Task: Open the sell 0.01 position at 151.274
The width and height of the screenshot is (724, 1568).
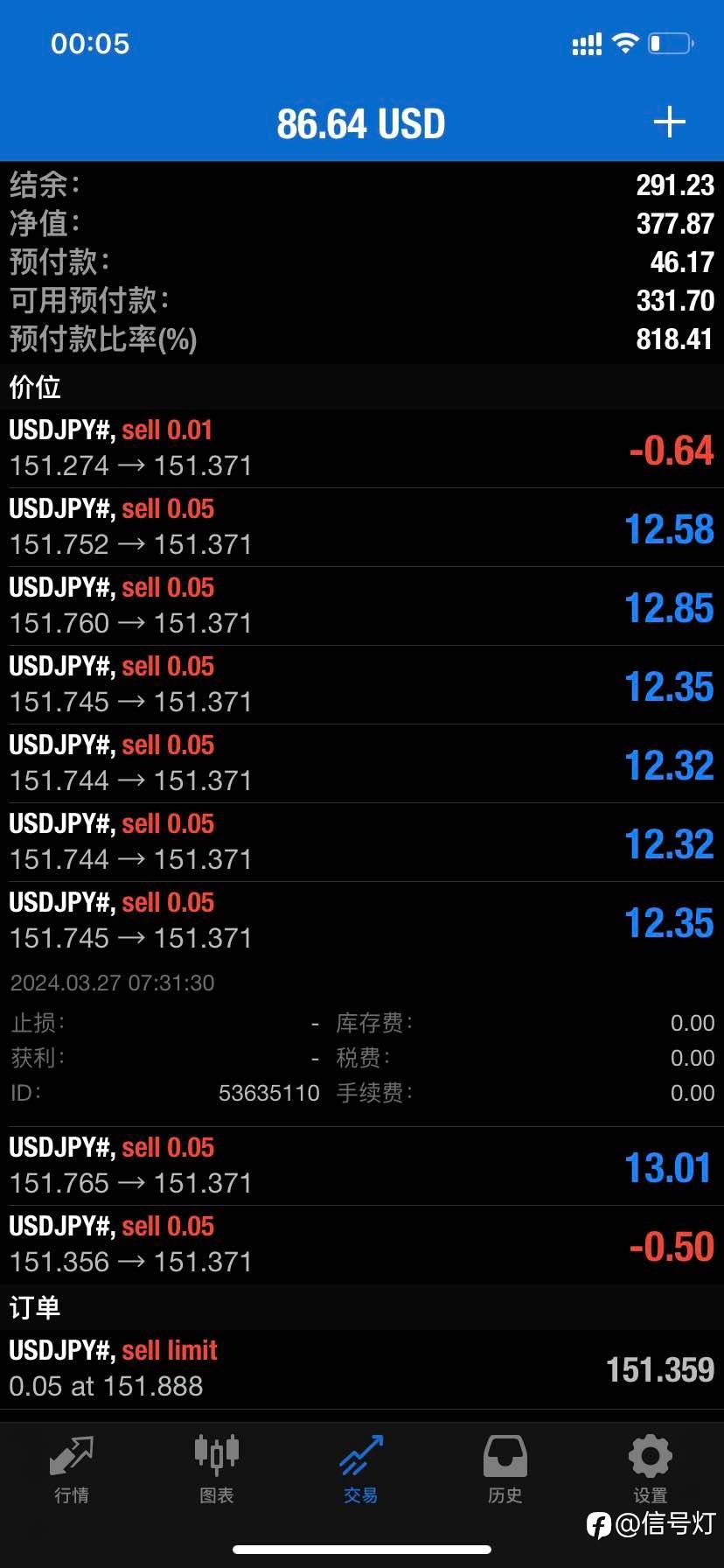Action: [x=362, y=449]
